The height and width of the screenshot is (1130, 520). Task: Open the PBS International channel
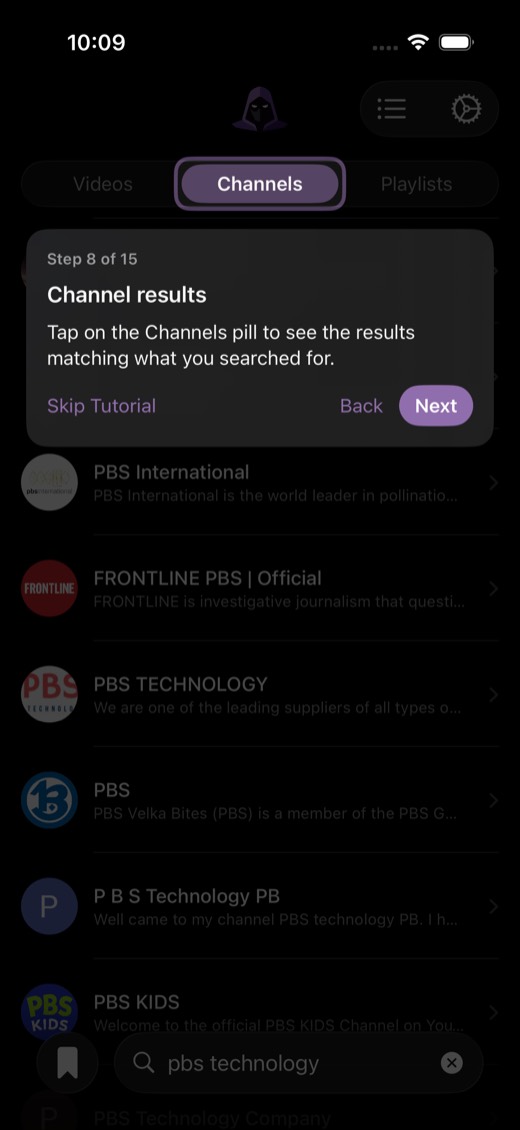pyautogui.click(x=260, y=483)
